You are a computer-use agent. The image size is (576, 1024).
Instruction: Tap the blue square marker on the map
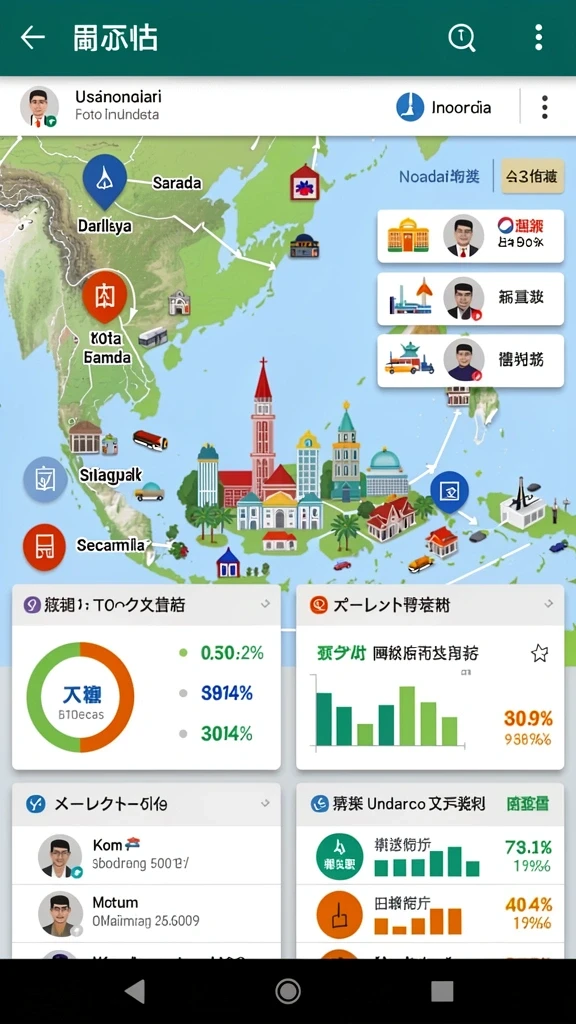449,492
